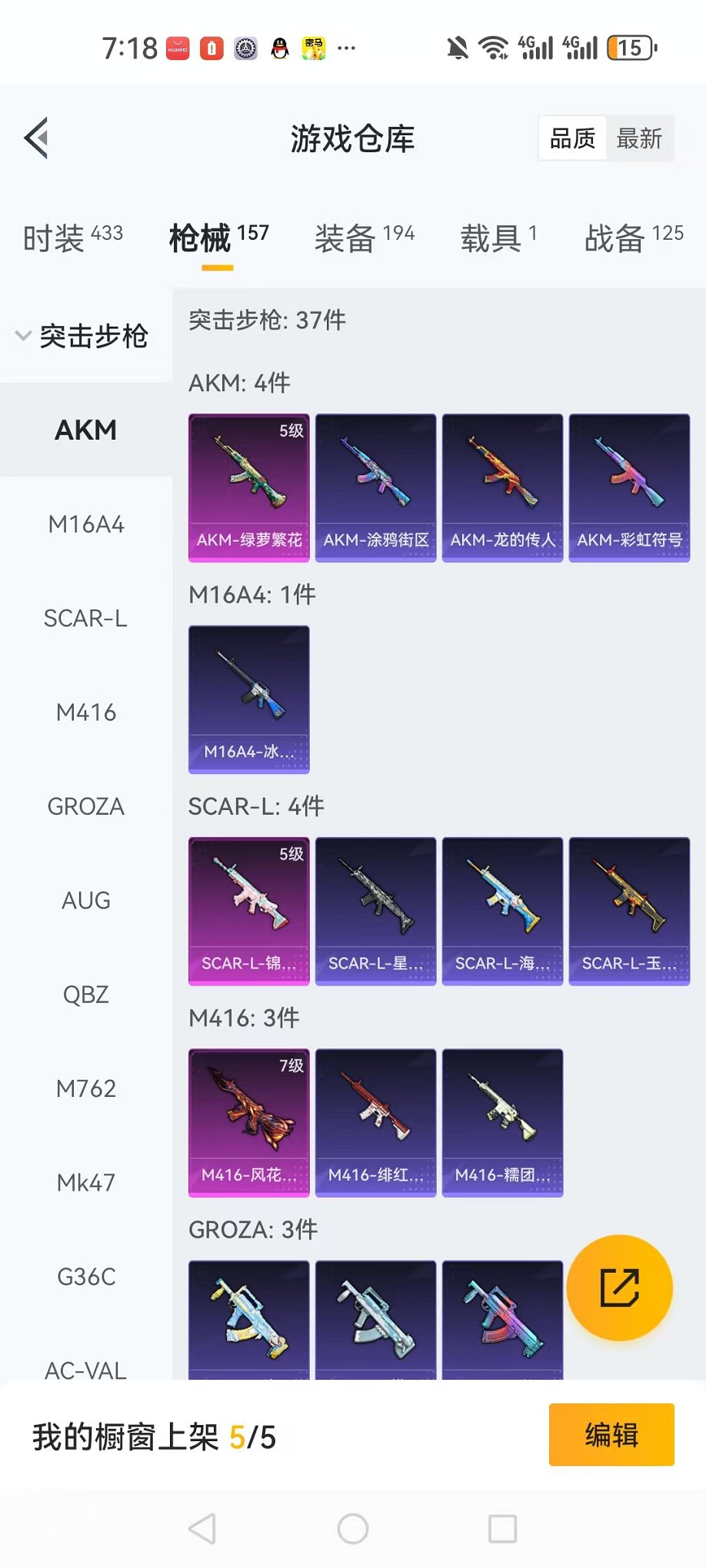Jump to the M416 section in the sidebar
This screenshot has width=706, height=1568.
coord(86,713)
